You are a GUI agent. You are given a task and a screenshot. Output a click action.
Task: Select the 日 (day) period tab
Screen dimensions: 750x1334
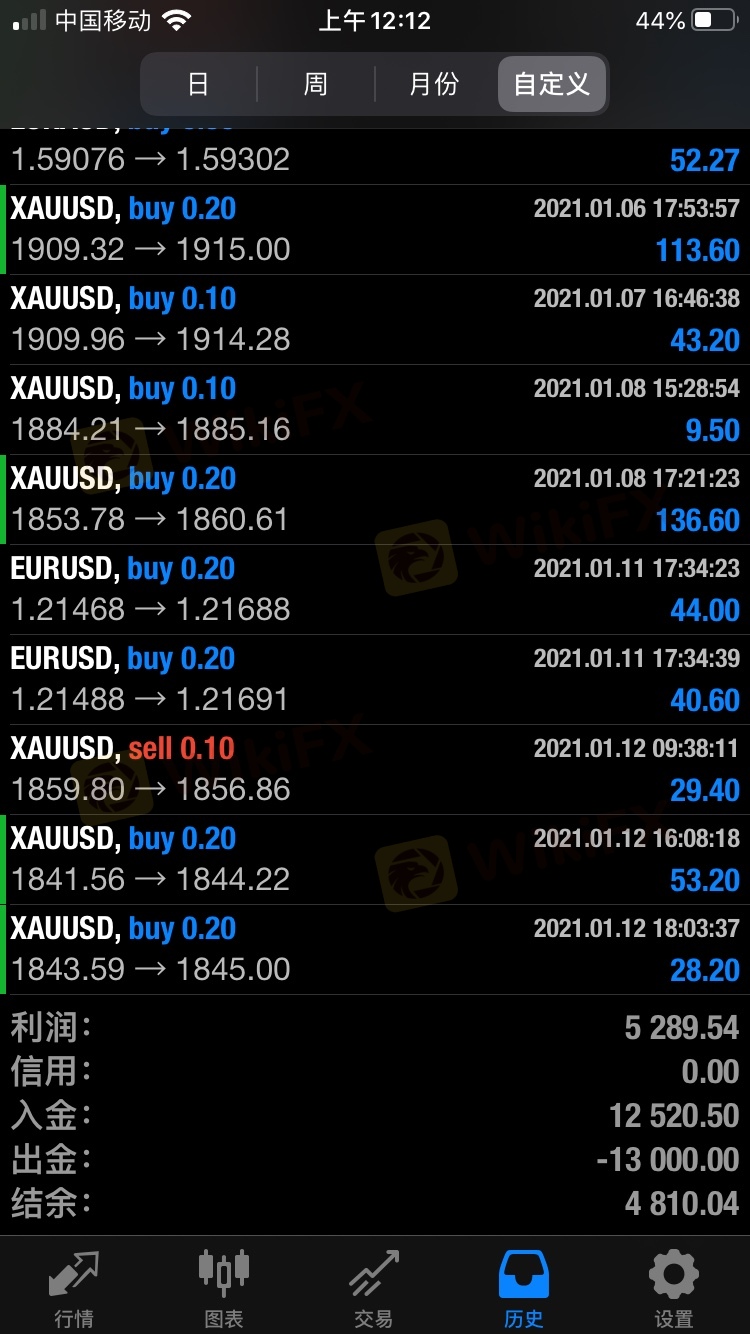(198, 84)
